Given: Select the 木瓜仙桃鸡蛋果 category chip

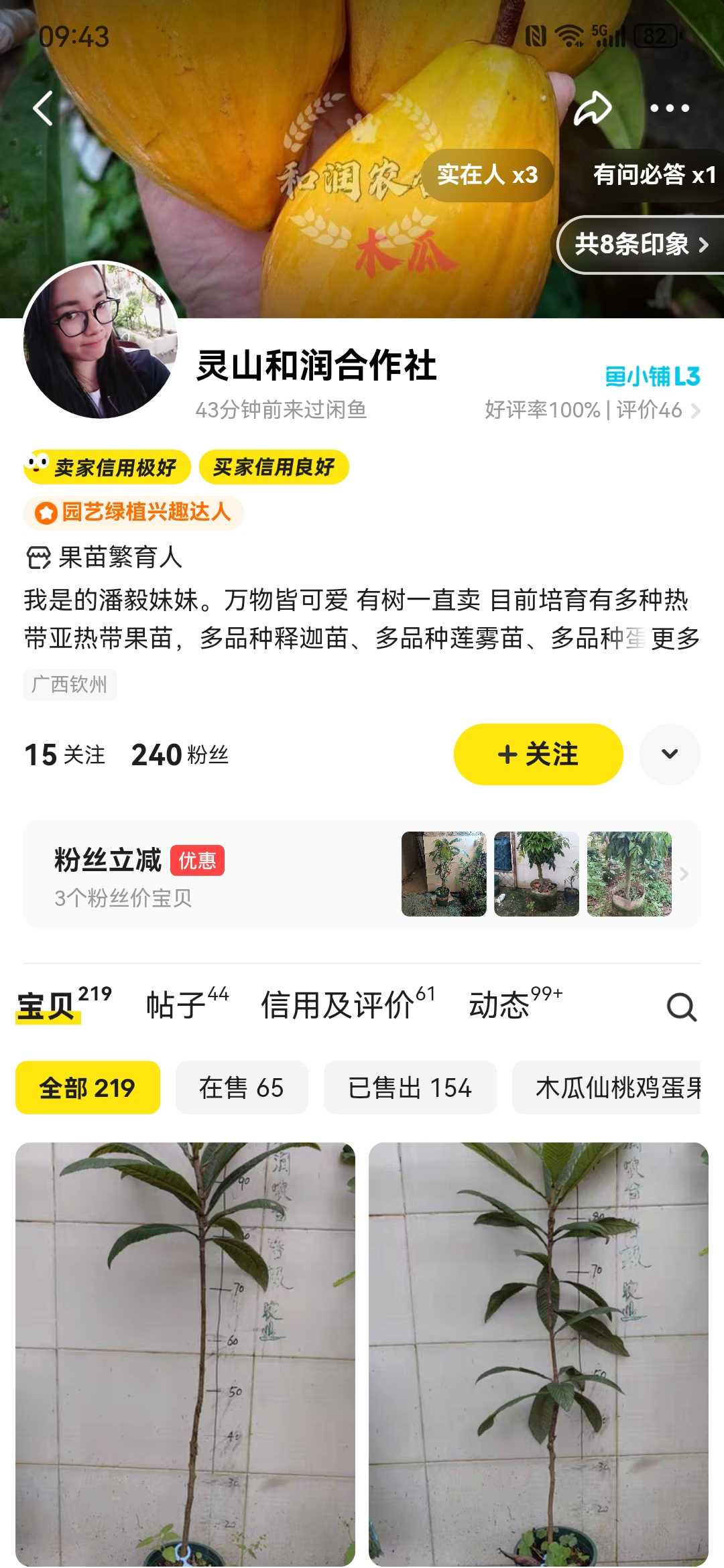Looking at the screenshot, I should pyautogui.click(x=607, y=1088).
